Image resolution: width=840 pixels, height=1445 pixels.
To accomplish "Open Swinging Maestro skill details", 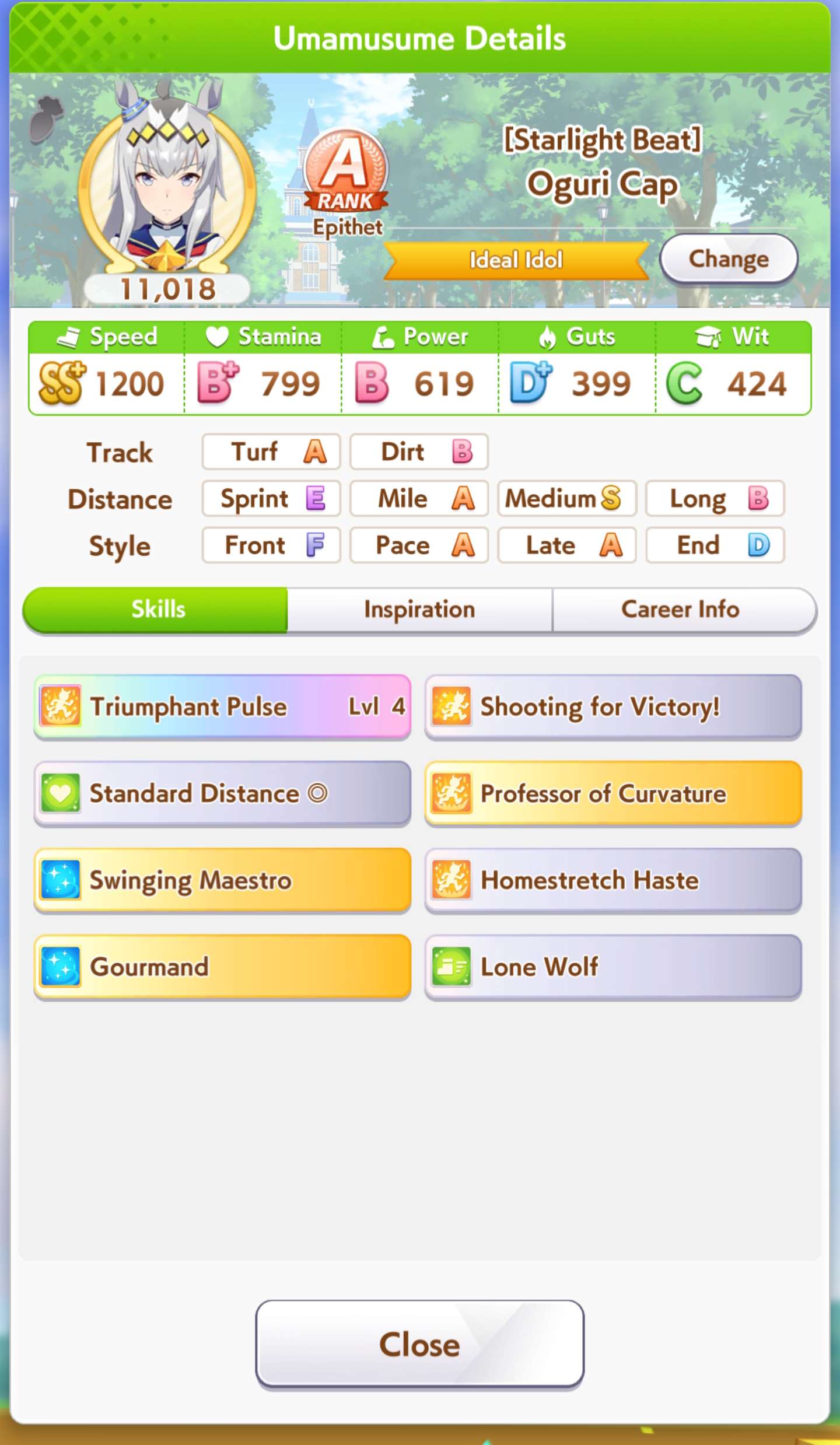I will [x=222, y=880].
